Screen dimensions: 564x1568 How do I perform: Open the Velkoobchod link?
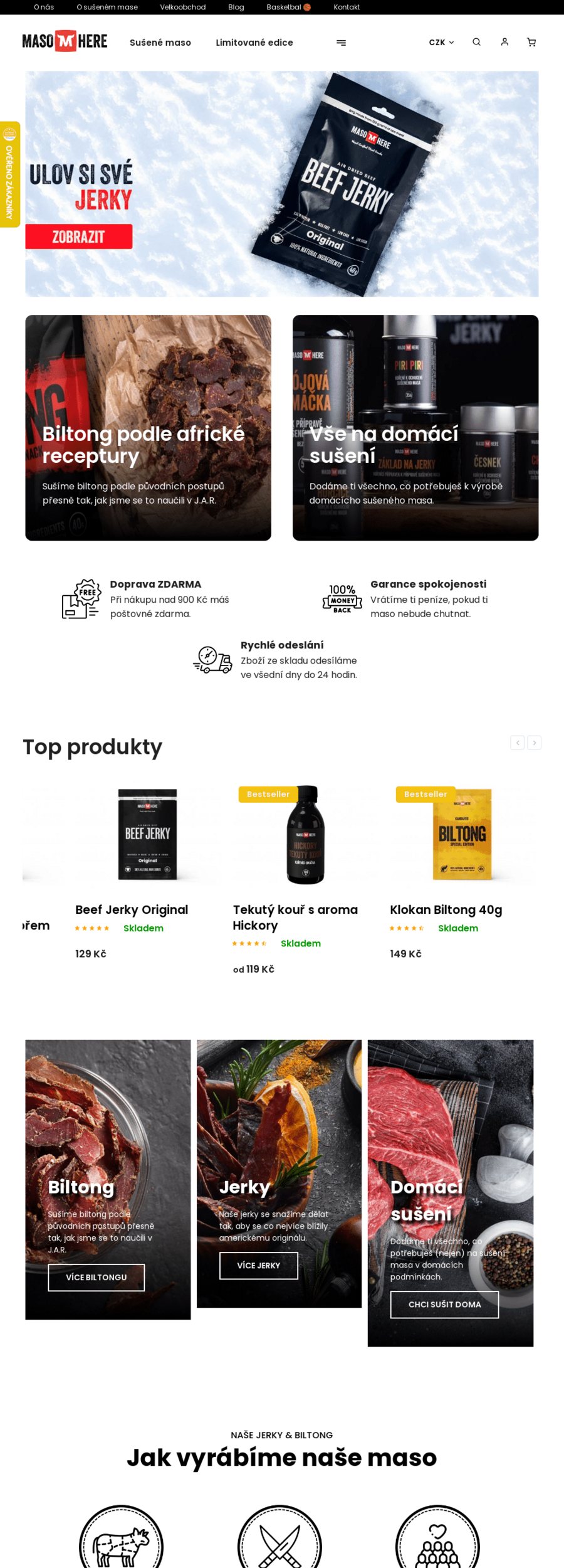183,8
